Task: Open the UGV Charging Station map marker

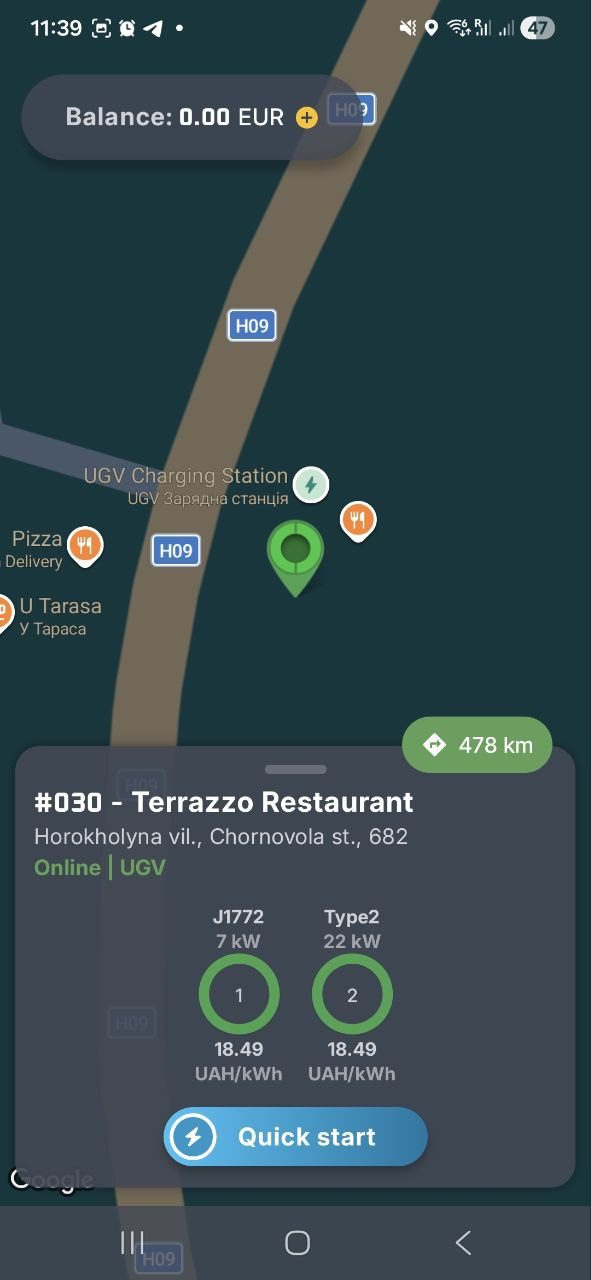Action: pos(311,486)
